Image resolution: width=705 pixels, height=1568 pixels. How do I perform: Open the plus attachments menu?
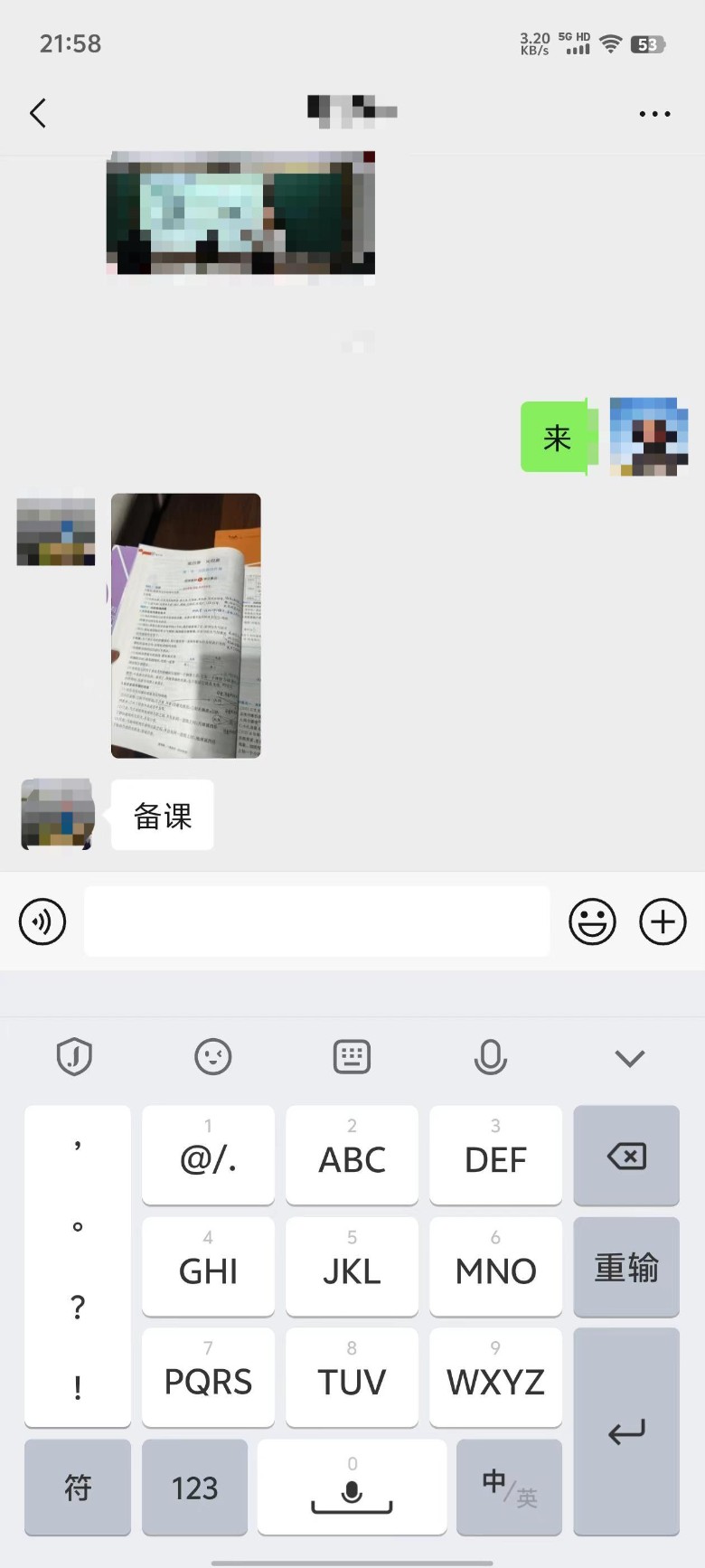pyautogui.click(x=663, y=921)
